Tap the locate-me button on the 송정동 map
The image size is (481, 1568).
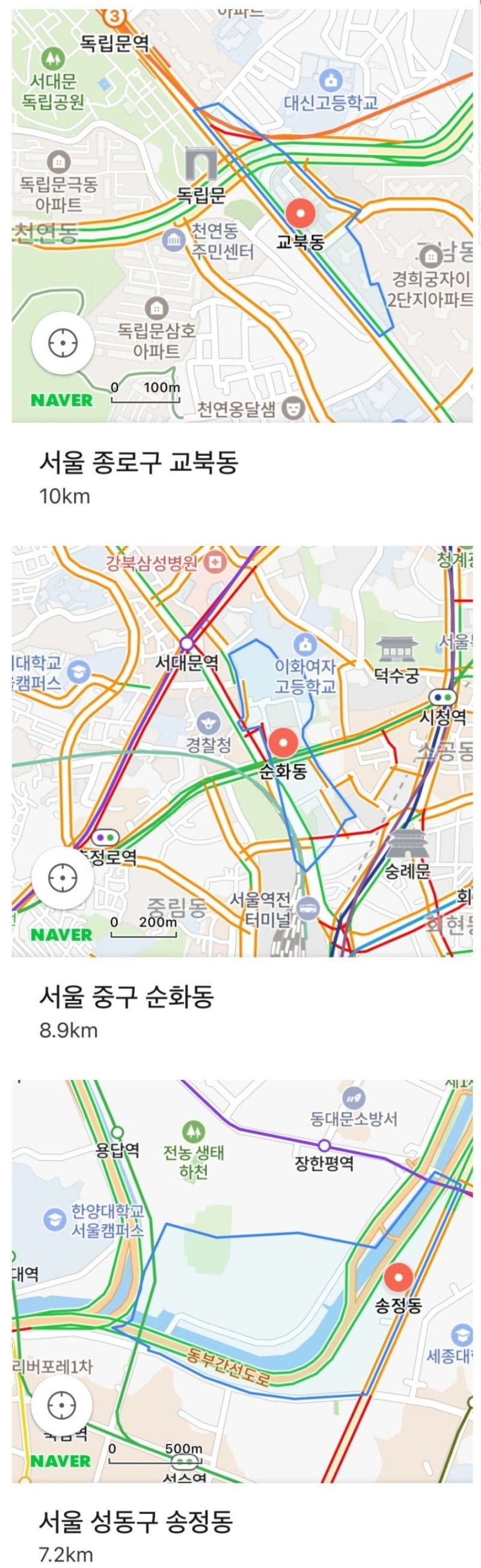coord(63,1405)
